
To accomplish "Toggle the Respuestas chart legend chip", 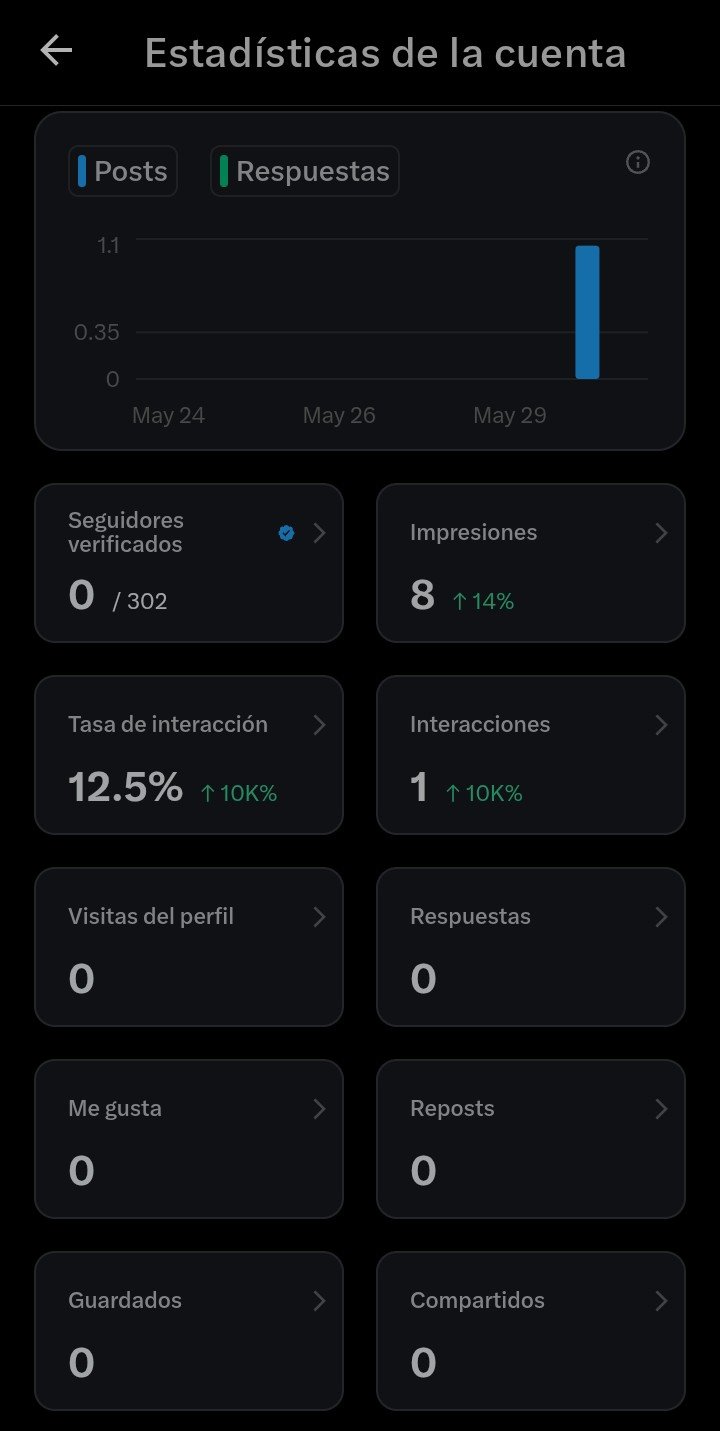I will tap(305, 171).
